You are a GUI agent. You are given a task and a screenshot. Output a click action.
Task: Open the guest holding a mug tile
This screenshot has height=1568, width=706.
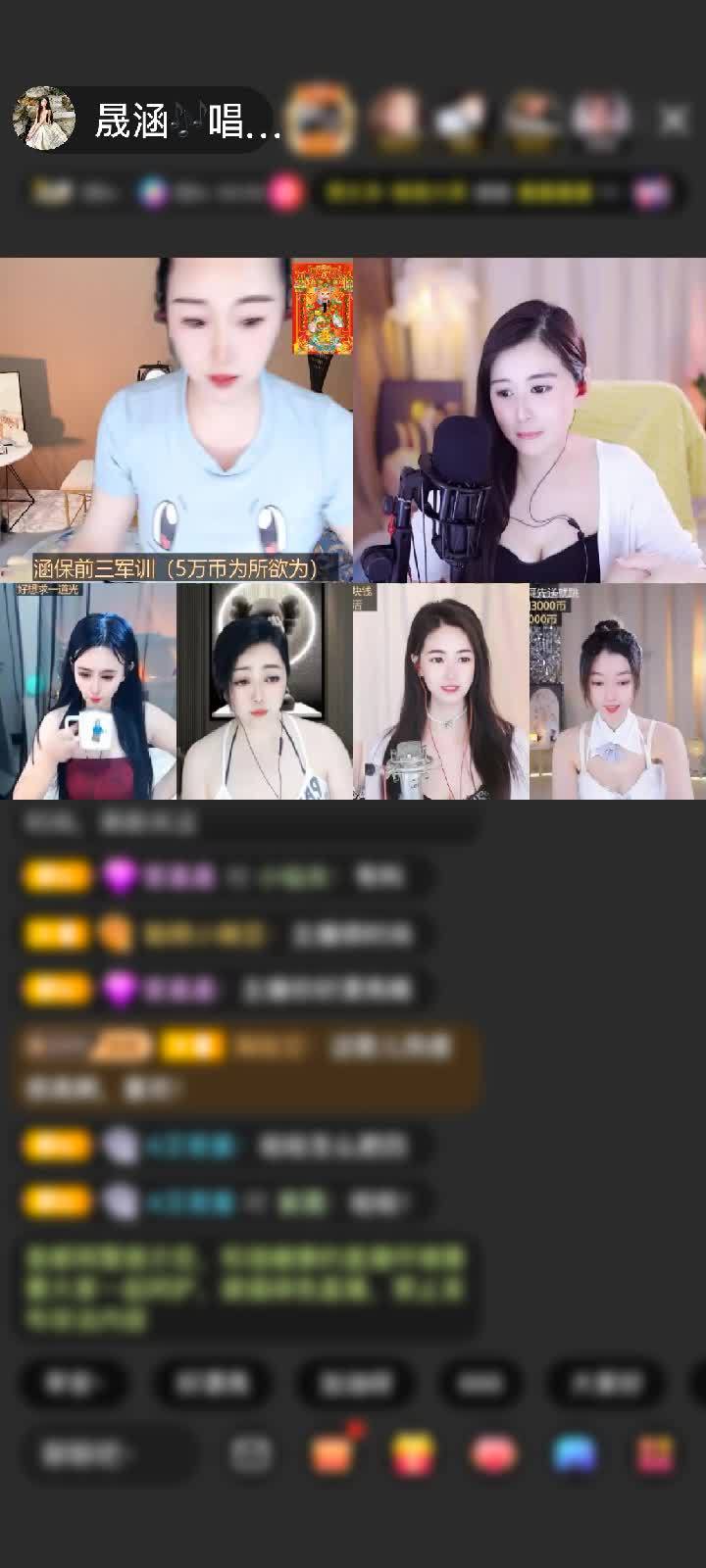click(x=88, y=692)
